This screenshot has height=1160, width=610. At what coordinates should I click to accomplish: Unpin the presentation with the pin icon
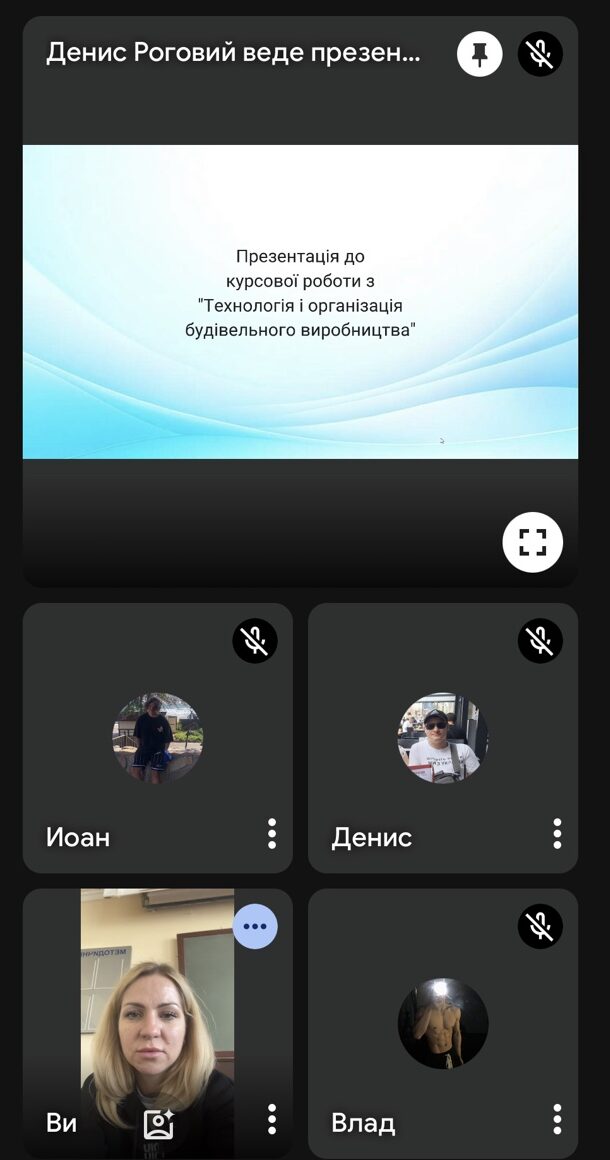tap(480, 54)
